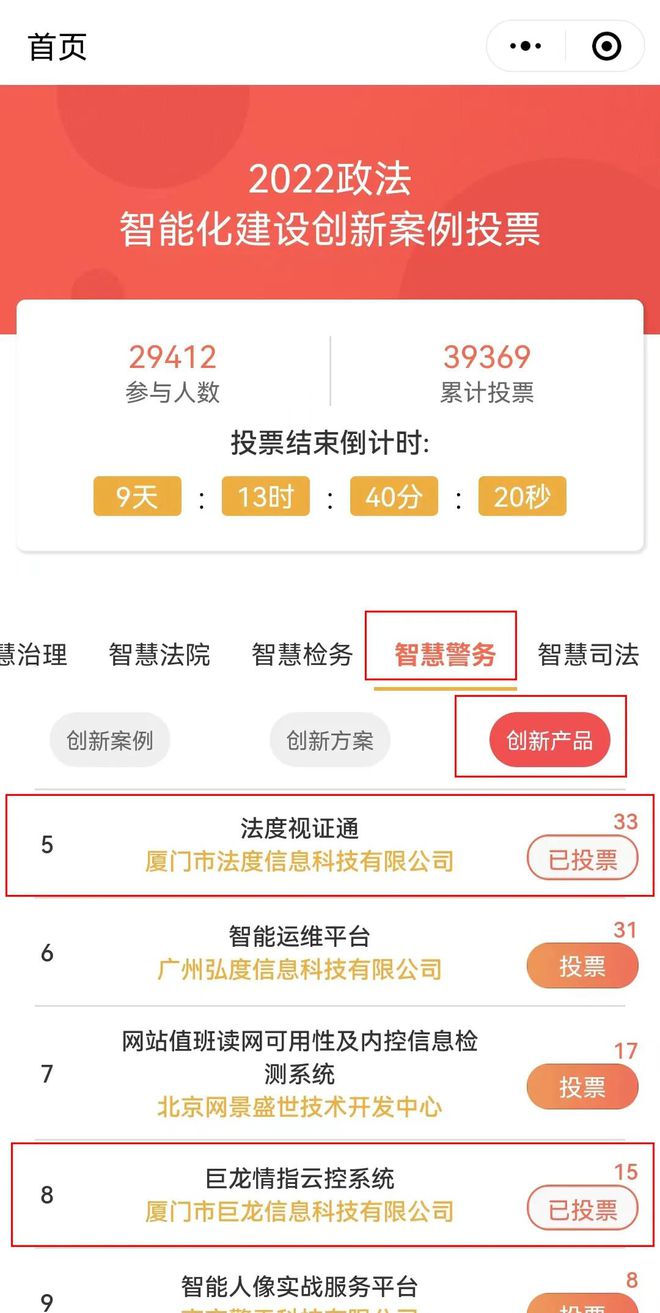Select the 创新方案 chip
660x1313 pixels.
[x=330, y=741]
